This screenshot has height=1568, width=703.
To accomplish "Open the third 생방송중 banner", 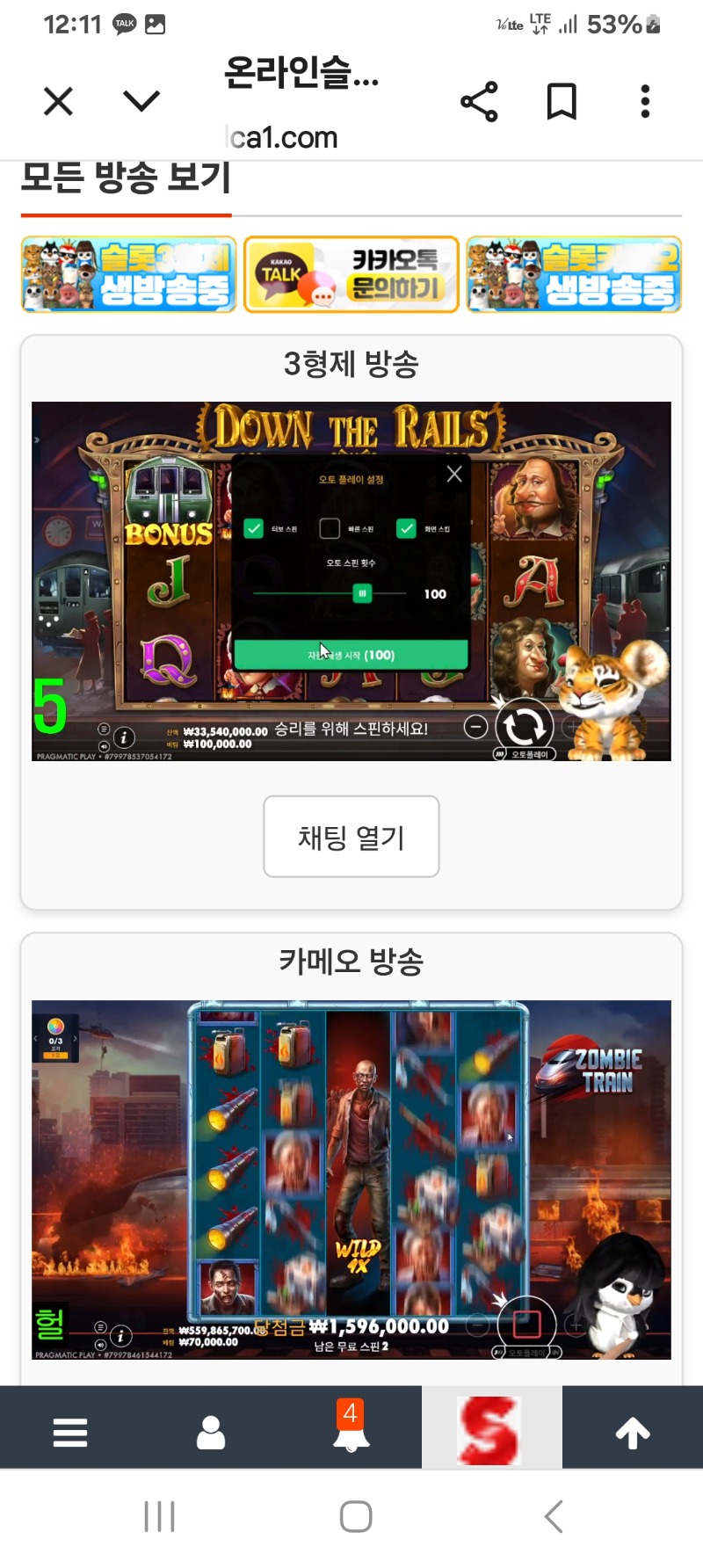I will click(x=574, y=274).
